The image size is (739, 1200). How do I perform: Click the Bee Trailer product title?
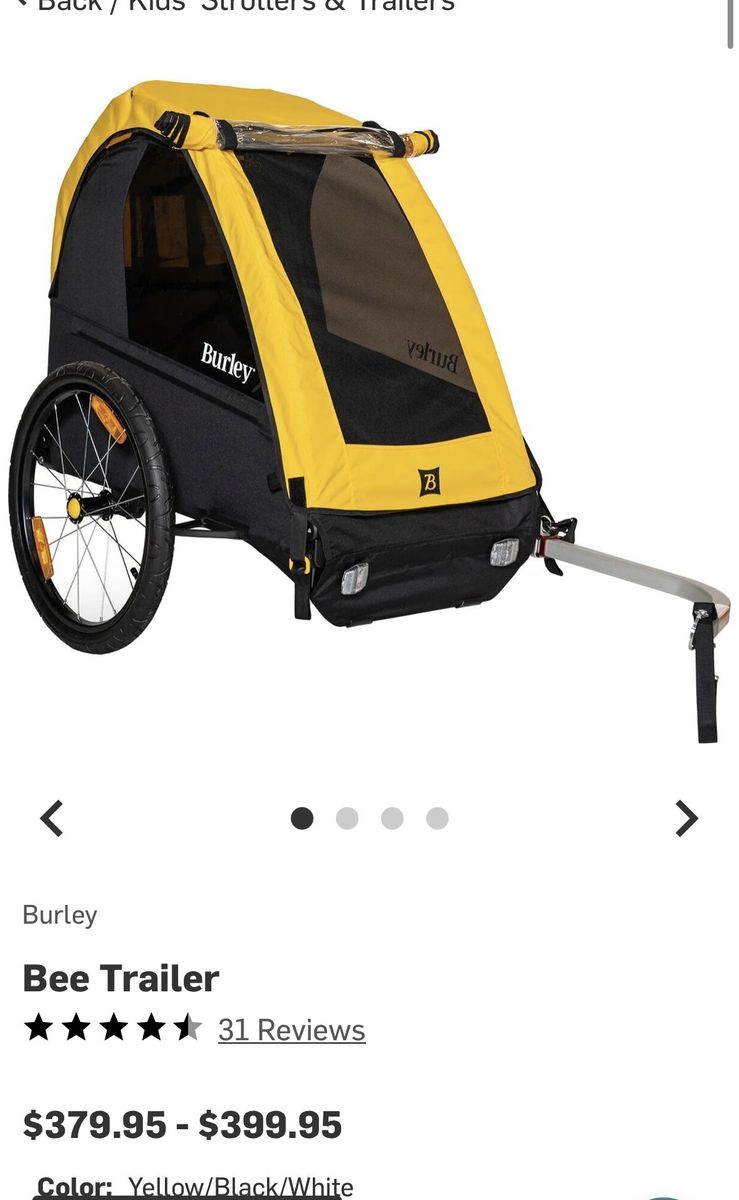120,978
